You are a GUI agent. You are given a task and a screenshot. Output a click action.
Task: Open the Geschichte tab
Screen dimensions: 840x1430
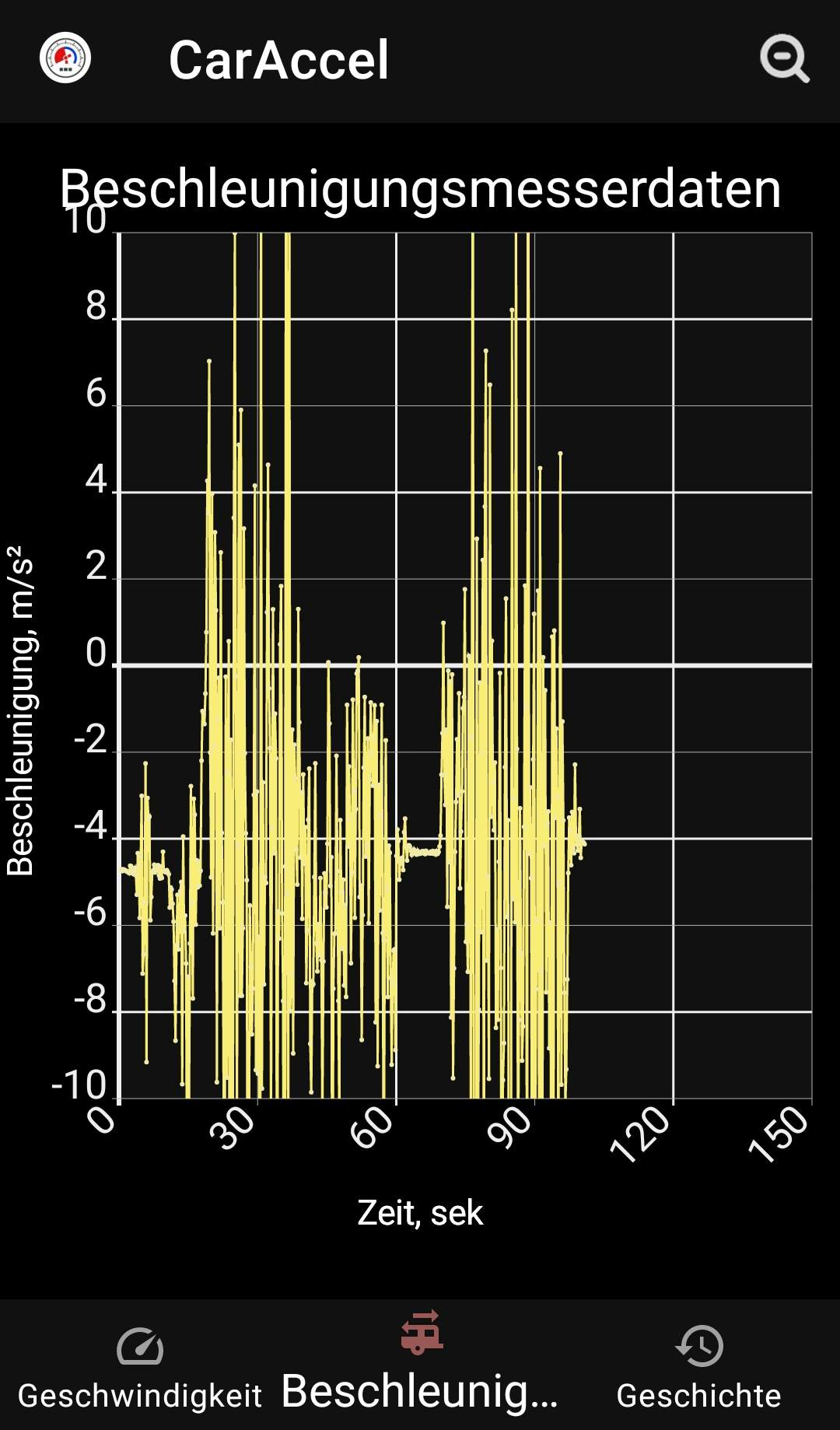[698, 1367]
